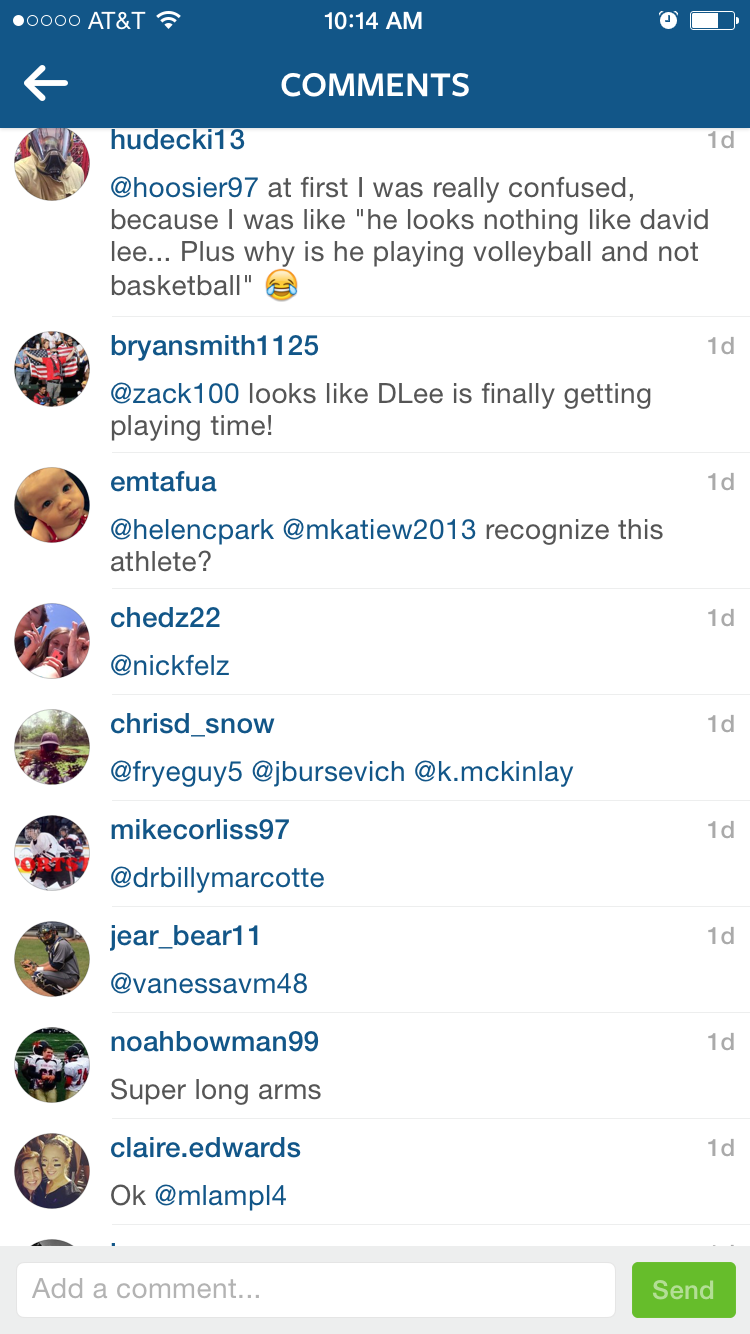Open chrisd_snow's profile

click(x=192, y=724)
